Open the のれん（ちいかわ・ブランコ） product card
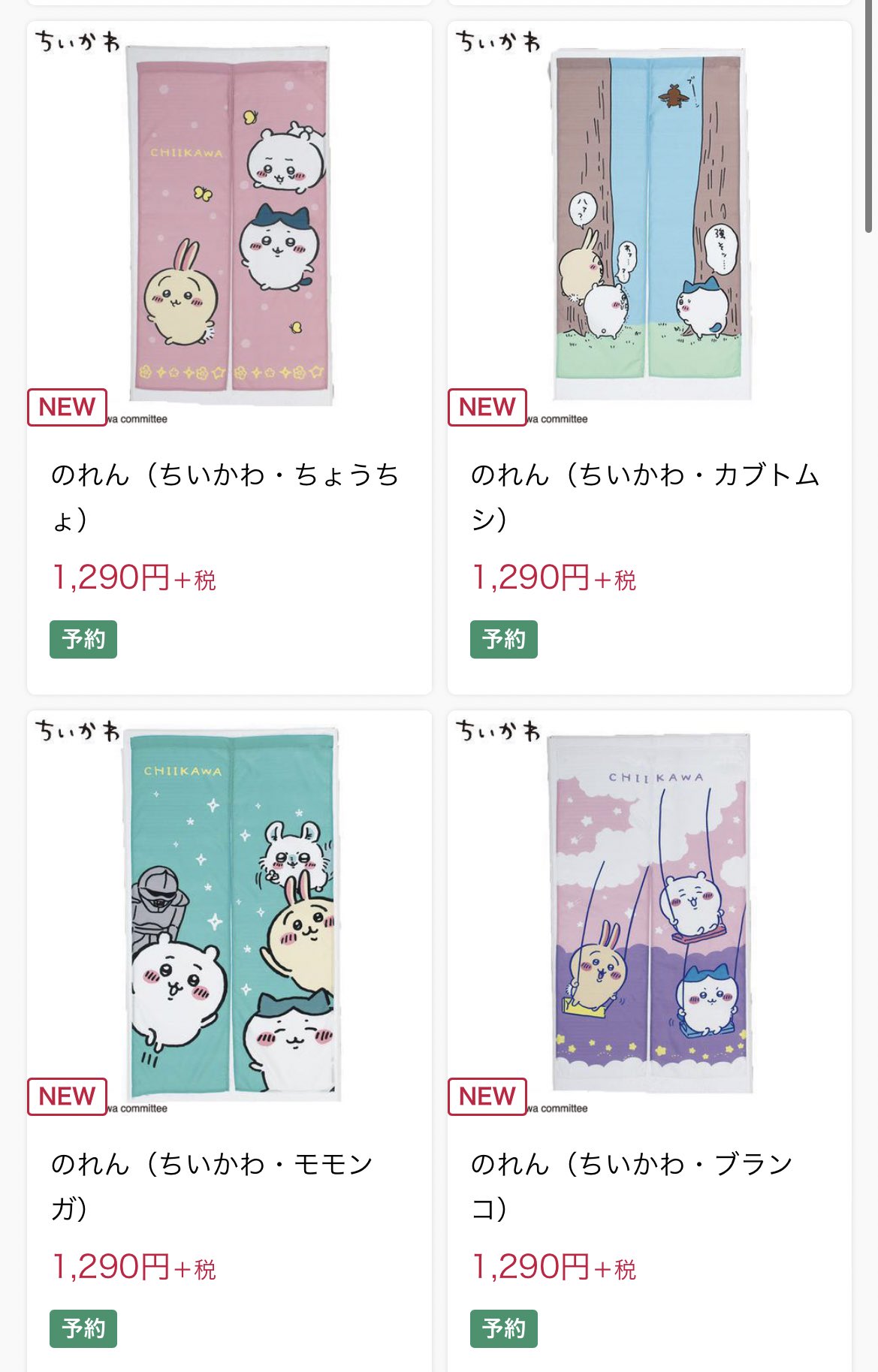This screenshot has height=1372, width=878. point(649,912)
